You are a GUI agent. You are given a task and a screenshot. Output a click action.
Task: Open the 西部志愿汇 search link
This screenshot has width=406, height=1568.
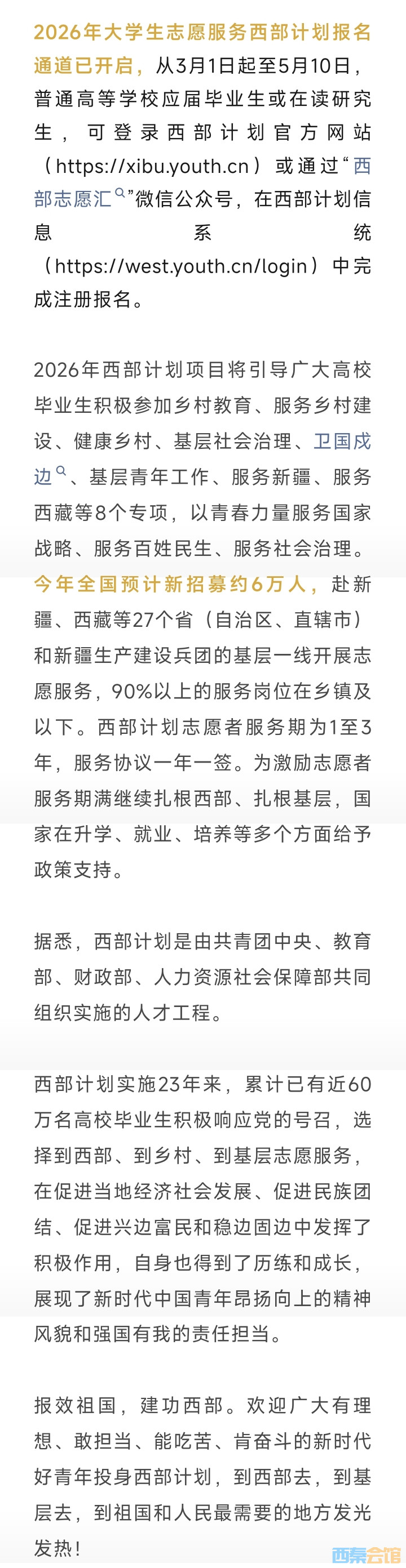[x=73, y=198]
